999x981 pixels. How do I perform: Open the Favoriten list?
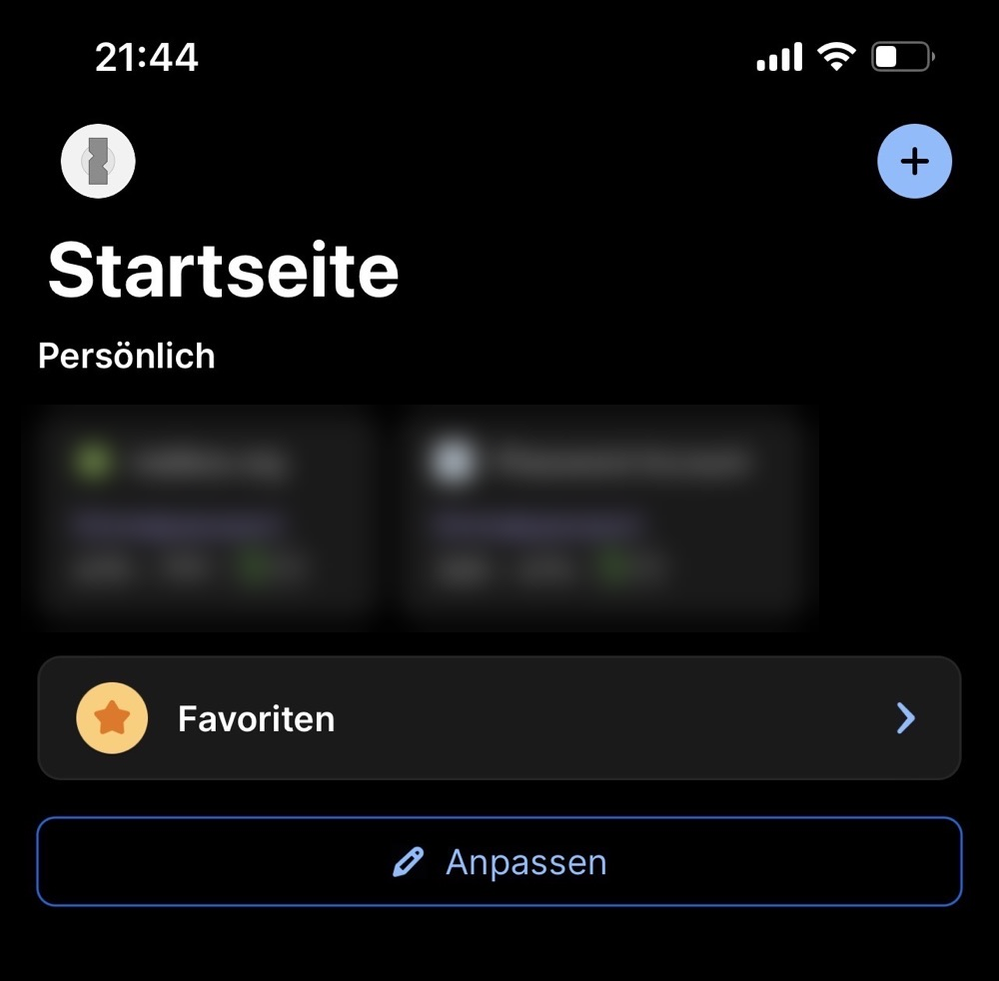(x=499, y=718)
